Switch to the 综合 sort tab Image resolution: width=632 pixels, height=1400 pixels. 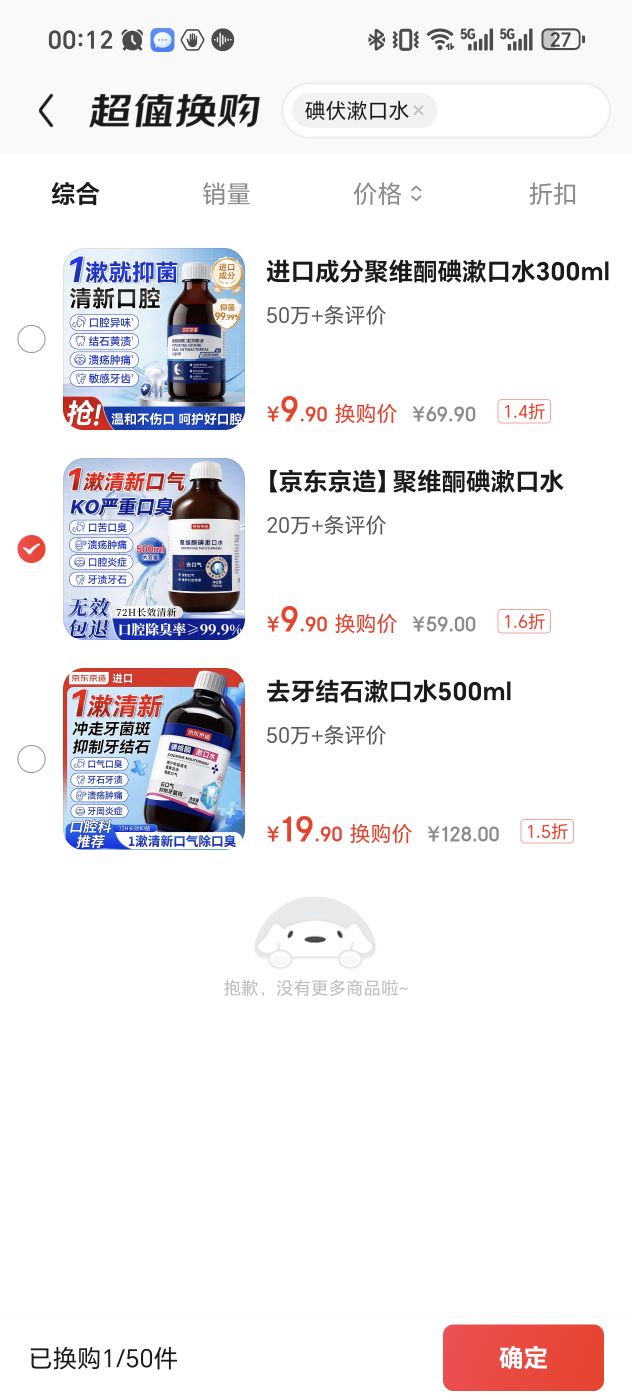pyautogui.click(x=75, y=194)
